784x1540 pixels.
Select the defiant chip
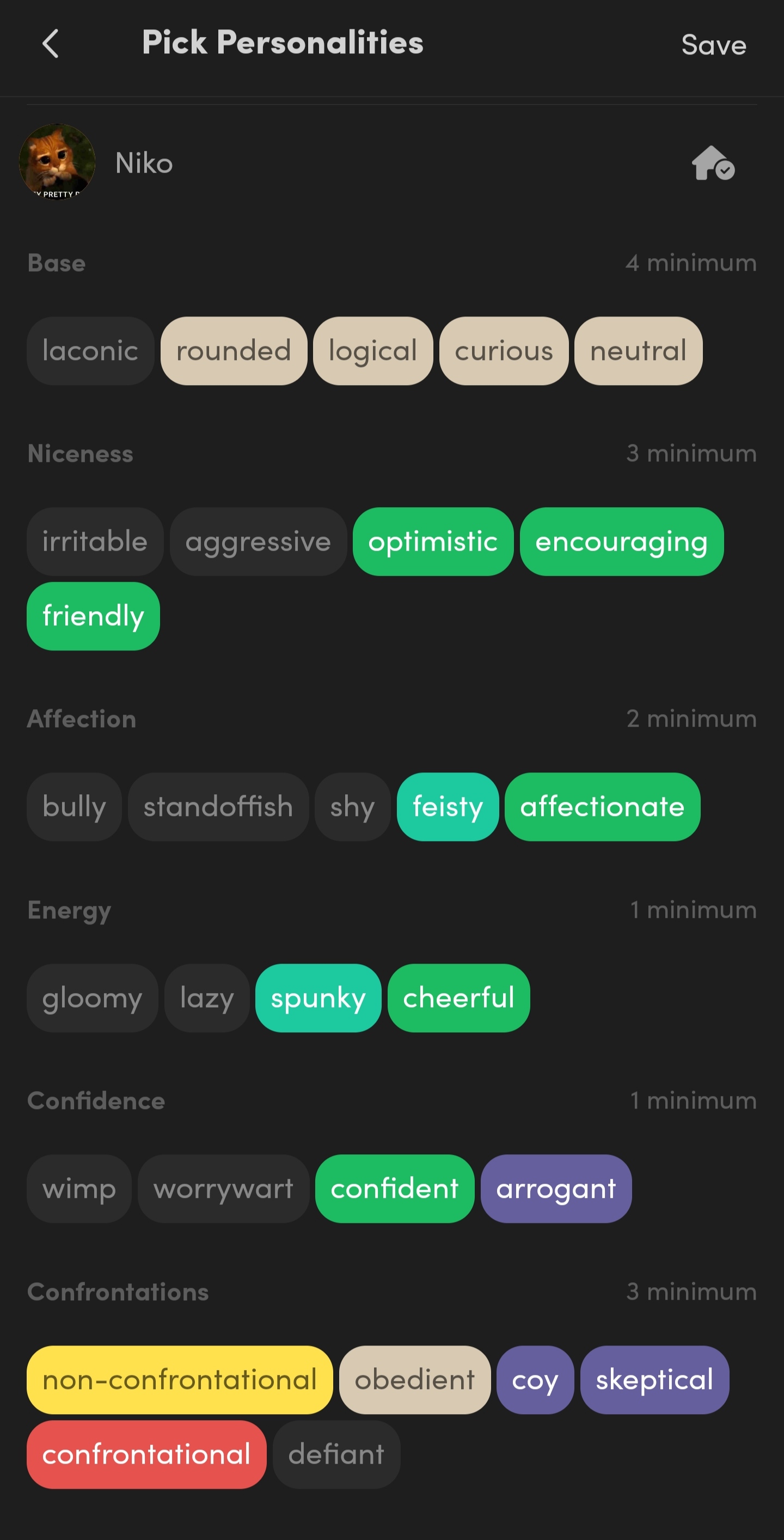336,1454
